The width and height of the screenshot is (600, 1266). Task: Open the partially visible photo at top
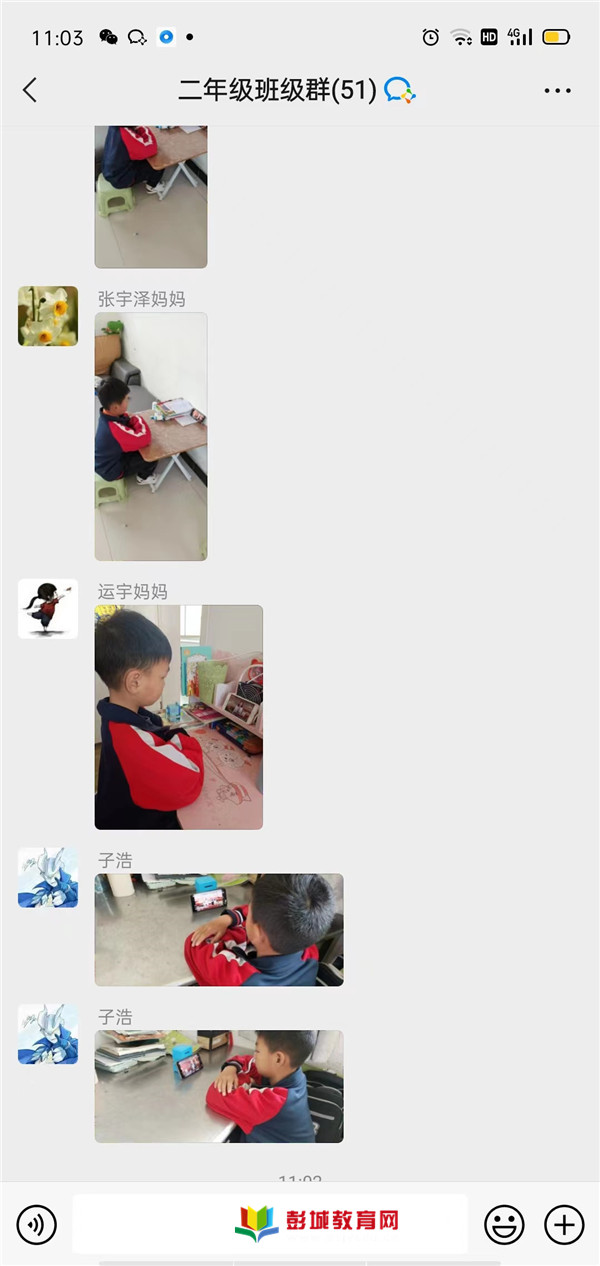(x=151, y=196)
